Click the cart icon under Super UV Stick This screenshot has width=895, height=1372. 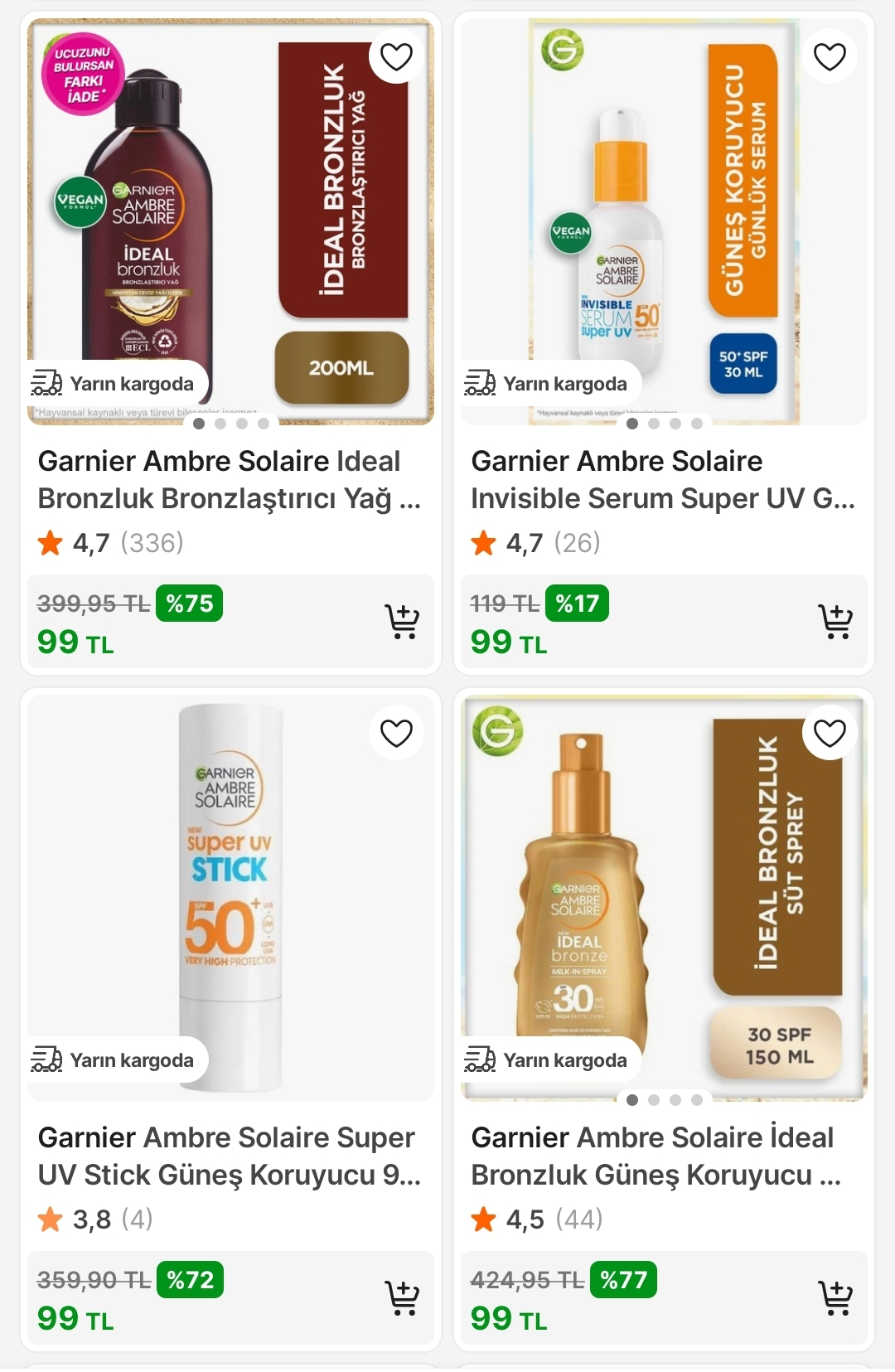pos(403,1299)
